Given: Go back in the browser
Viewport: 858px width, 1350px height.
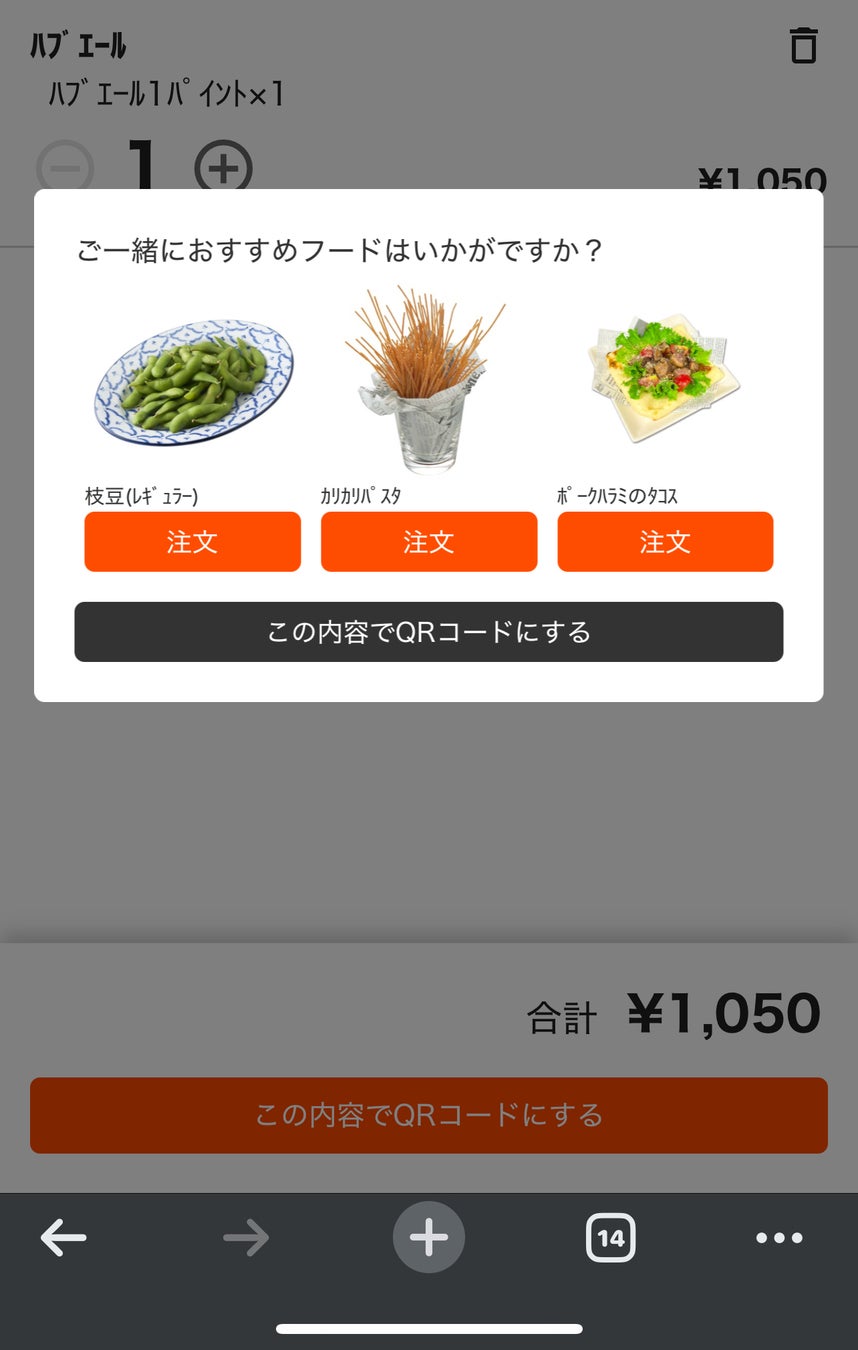Looking at the screenshot, I should tap(64, 1238).
